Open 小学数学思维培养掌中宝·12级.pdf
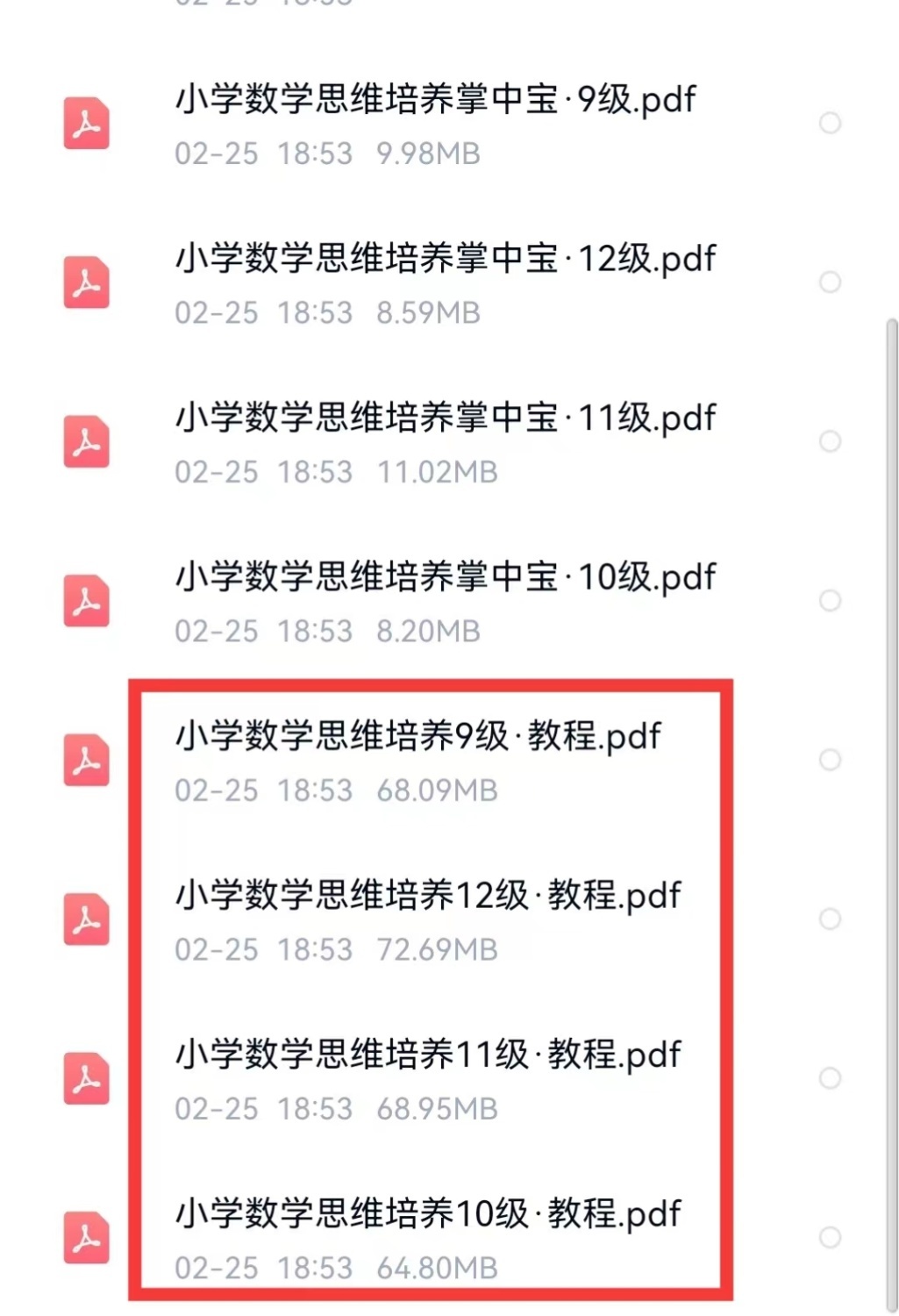 [446, 260]
